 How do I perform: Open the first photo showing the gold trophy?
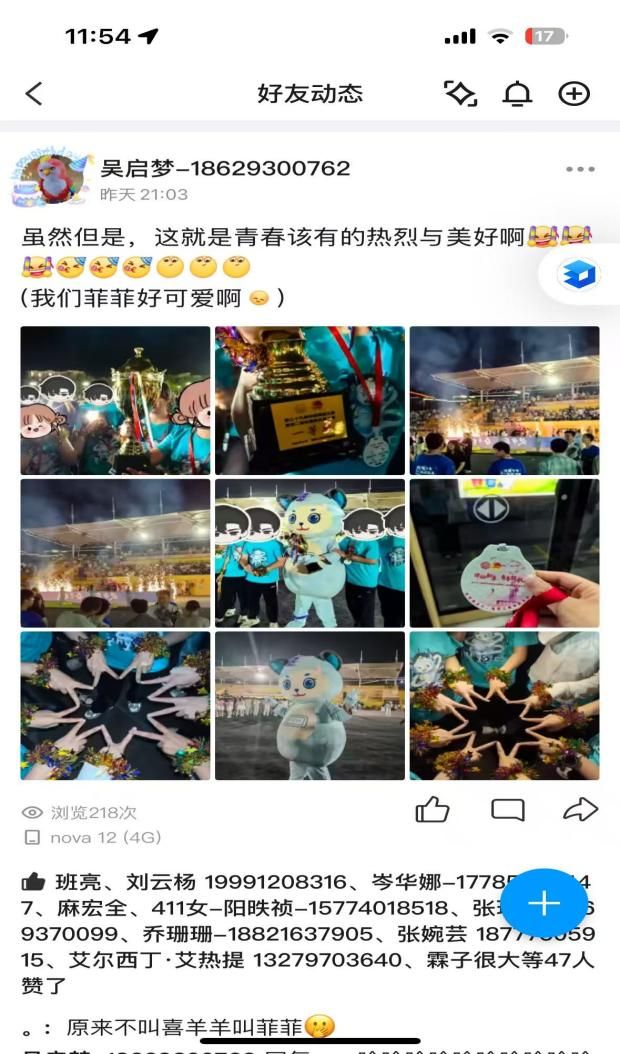[115, 400]
